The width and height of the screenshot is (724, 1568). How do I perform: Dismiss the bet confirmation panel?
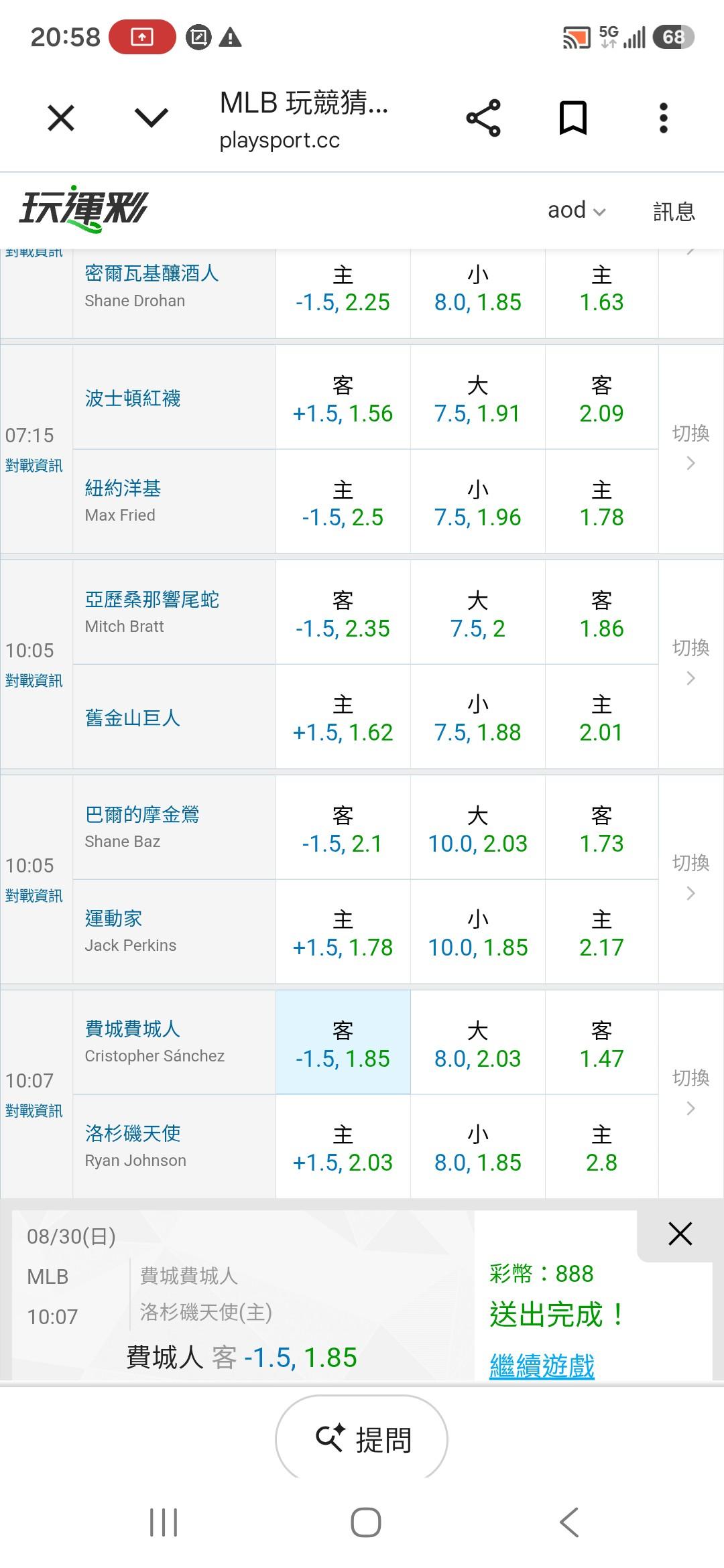(680, 1234)
